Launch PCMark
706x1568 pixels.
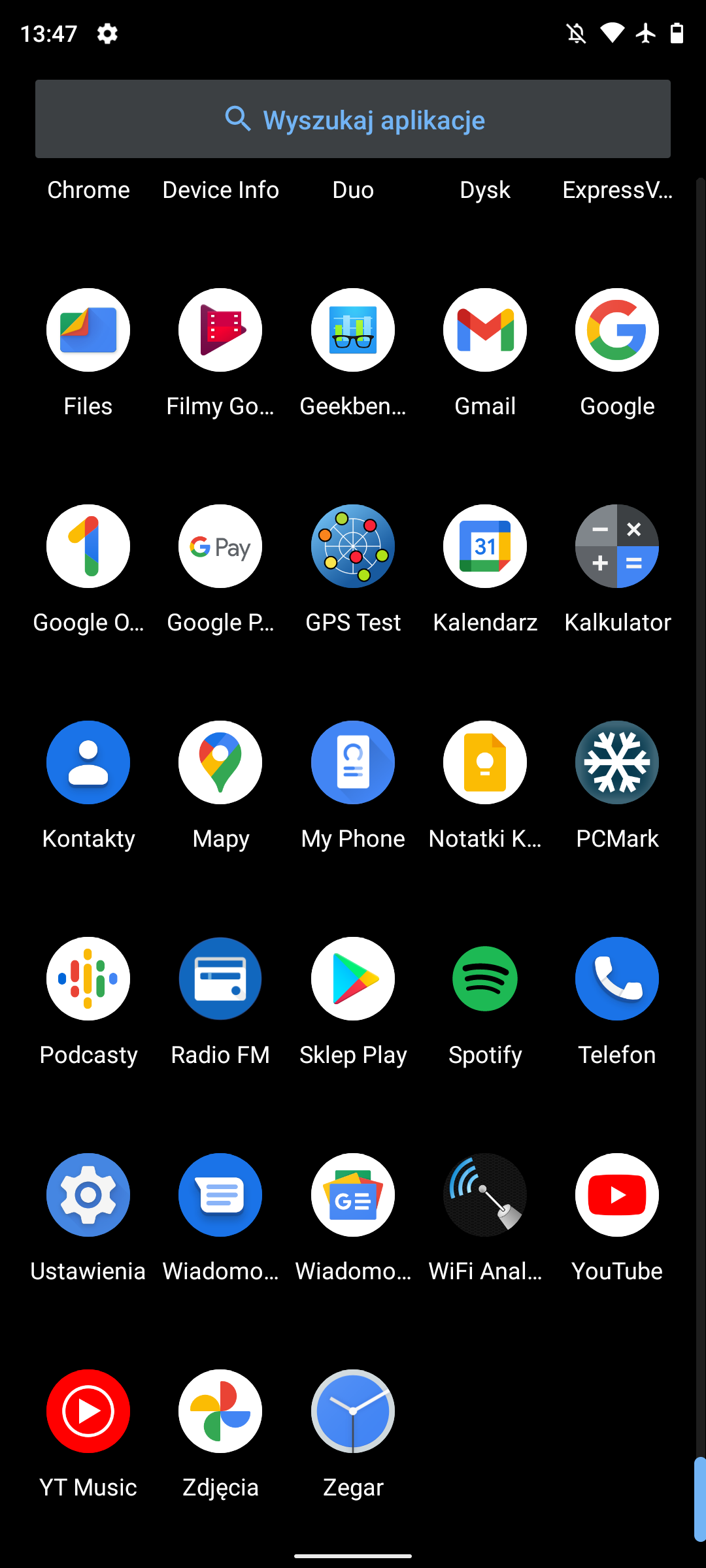(617, 762)
